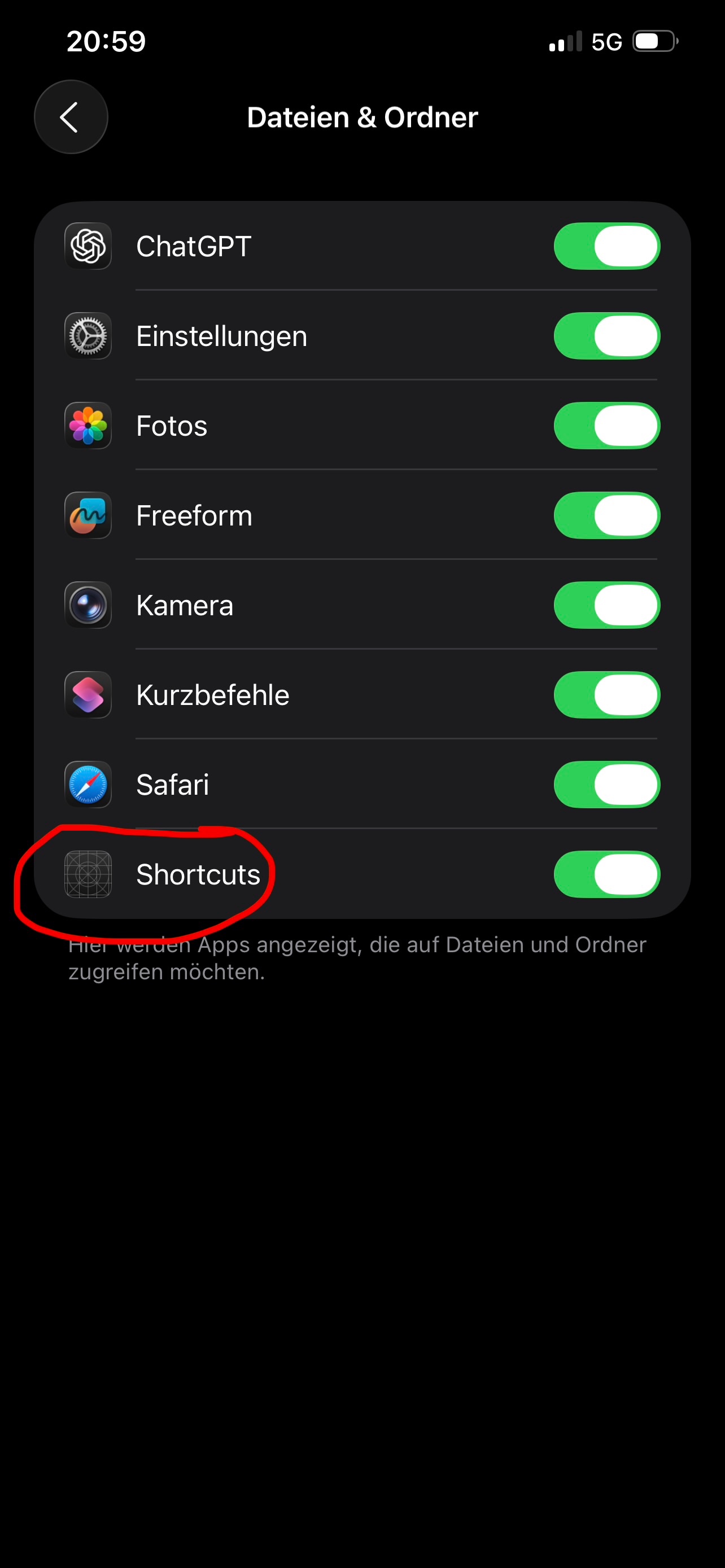725x1568 pixels.
Task: Go back from Dateien & Ordner
Action: [71, 117]
